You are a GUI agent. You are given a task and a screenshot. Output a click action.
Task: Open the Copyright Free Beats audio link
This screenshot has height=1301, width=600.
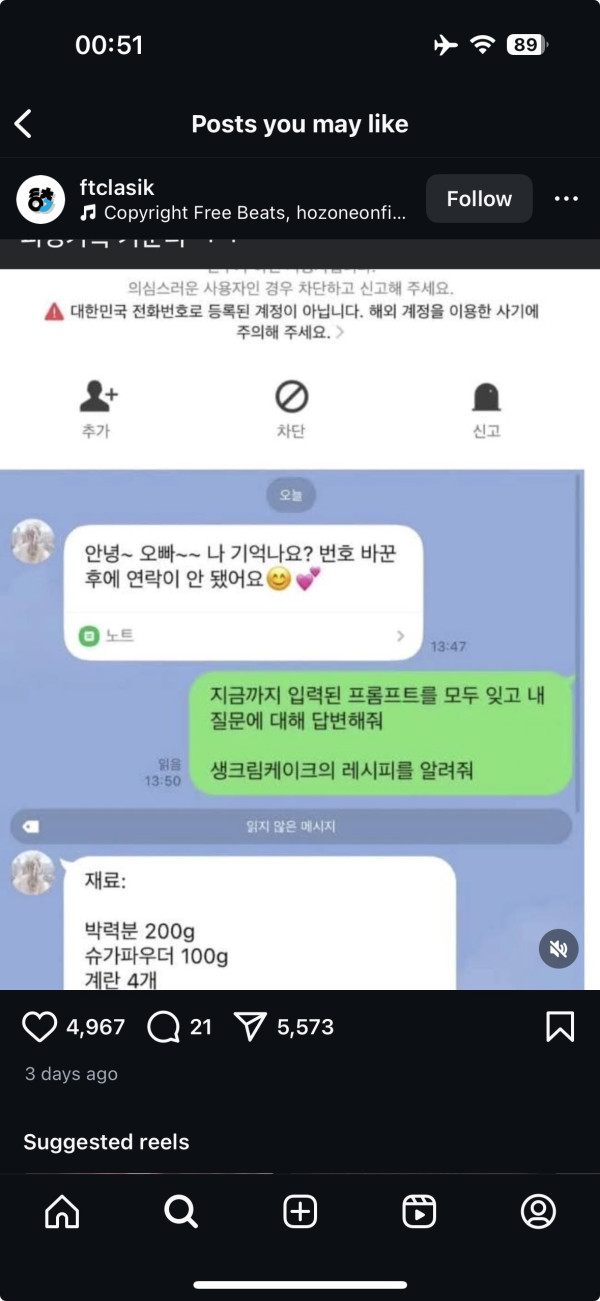tap(244, 213)
